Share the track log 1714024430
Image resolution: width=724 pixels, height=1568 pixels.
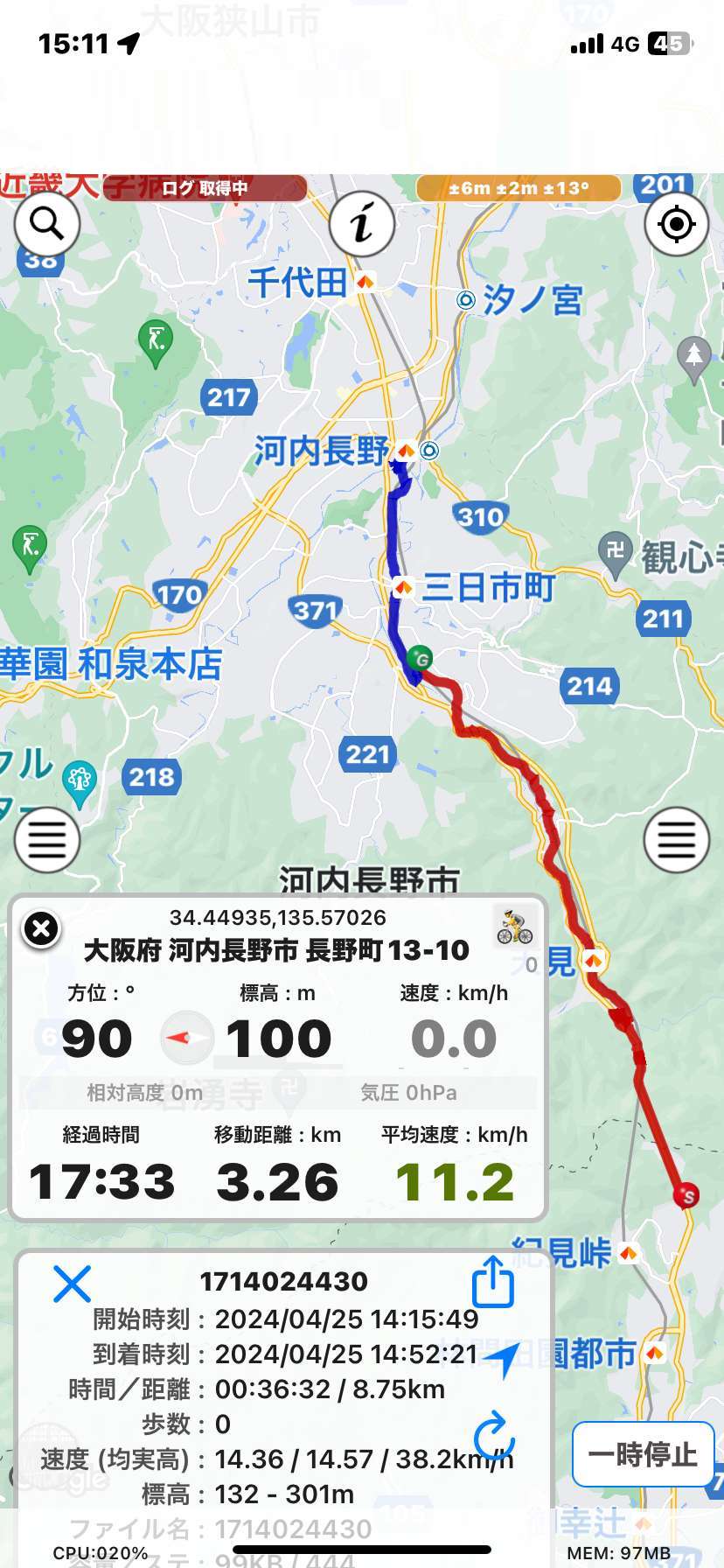click(x=492, y=1282)
